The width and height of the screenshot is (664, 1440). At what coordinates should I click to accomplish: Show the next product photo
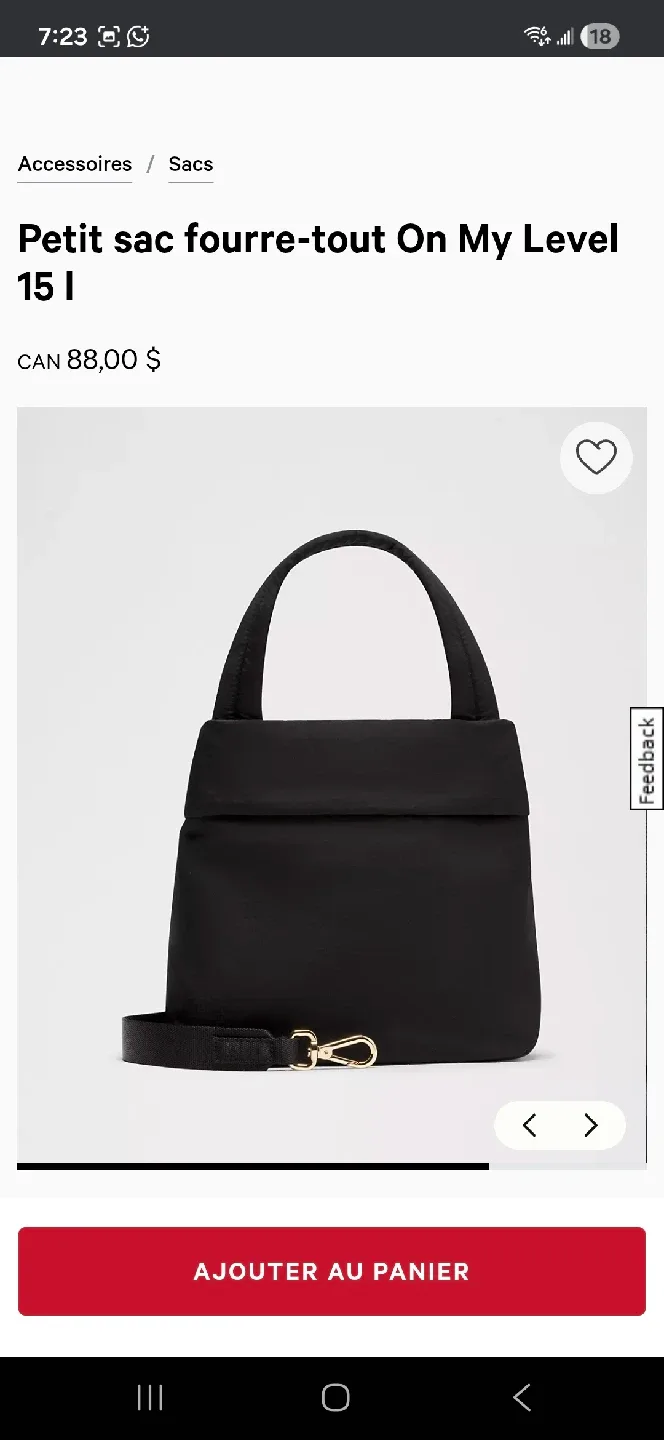point(591,1126)
